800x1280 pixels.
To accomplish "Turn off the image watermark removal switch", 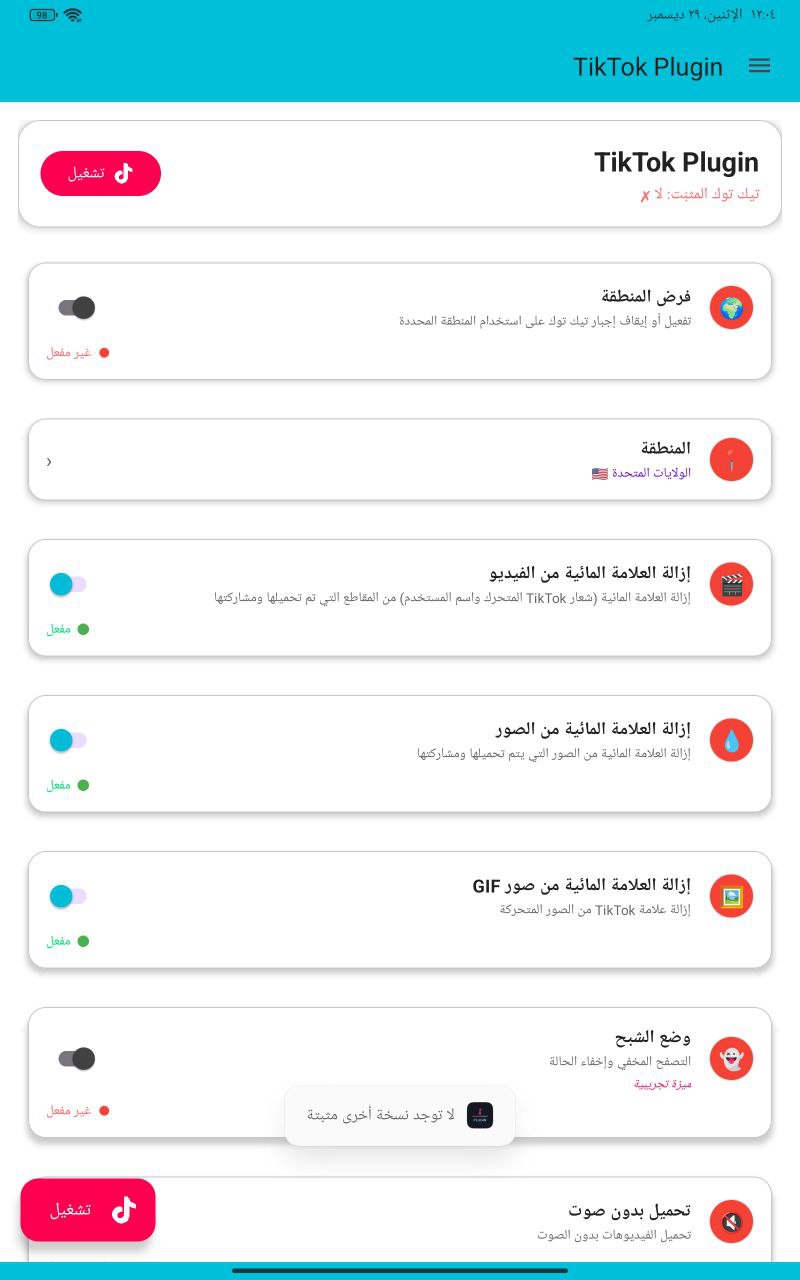I will tap(68, 740).
